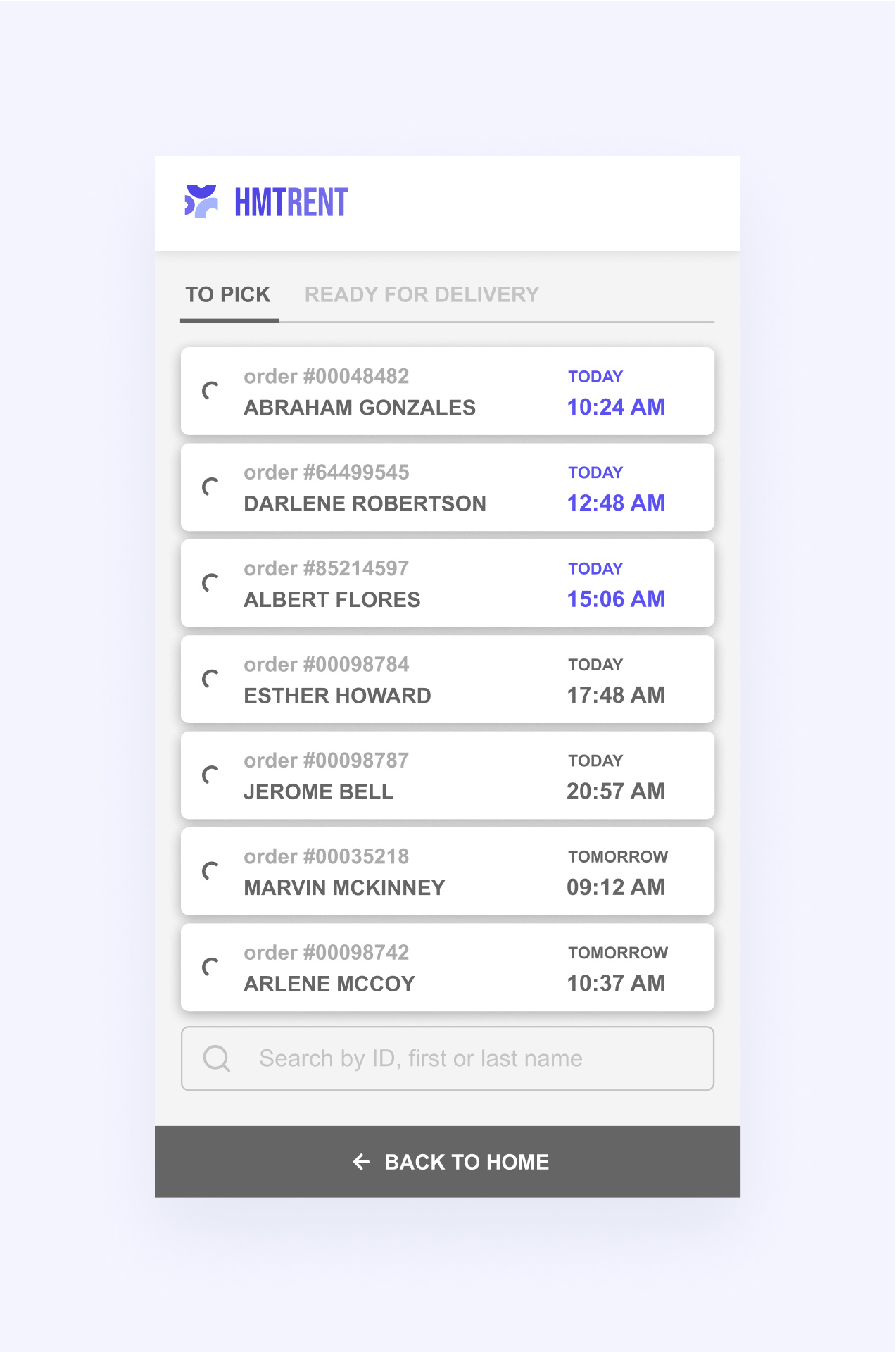Select Esther Howard's order

pyautogui.click(x=447, y=680)
